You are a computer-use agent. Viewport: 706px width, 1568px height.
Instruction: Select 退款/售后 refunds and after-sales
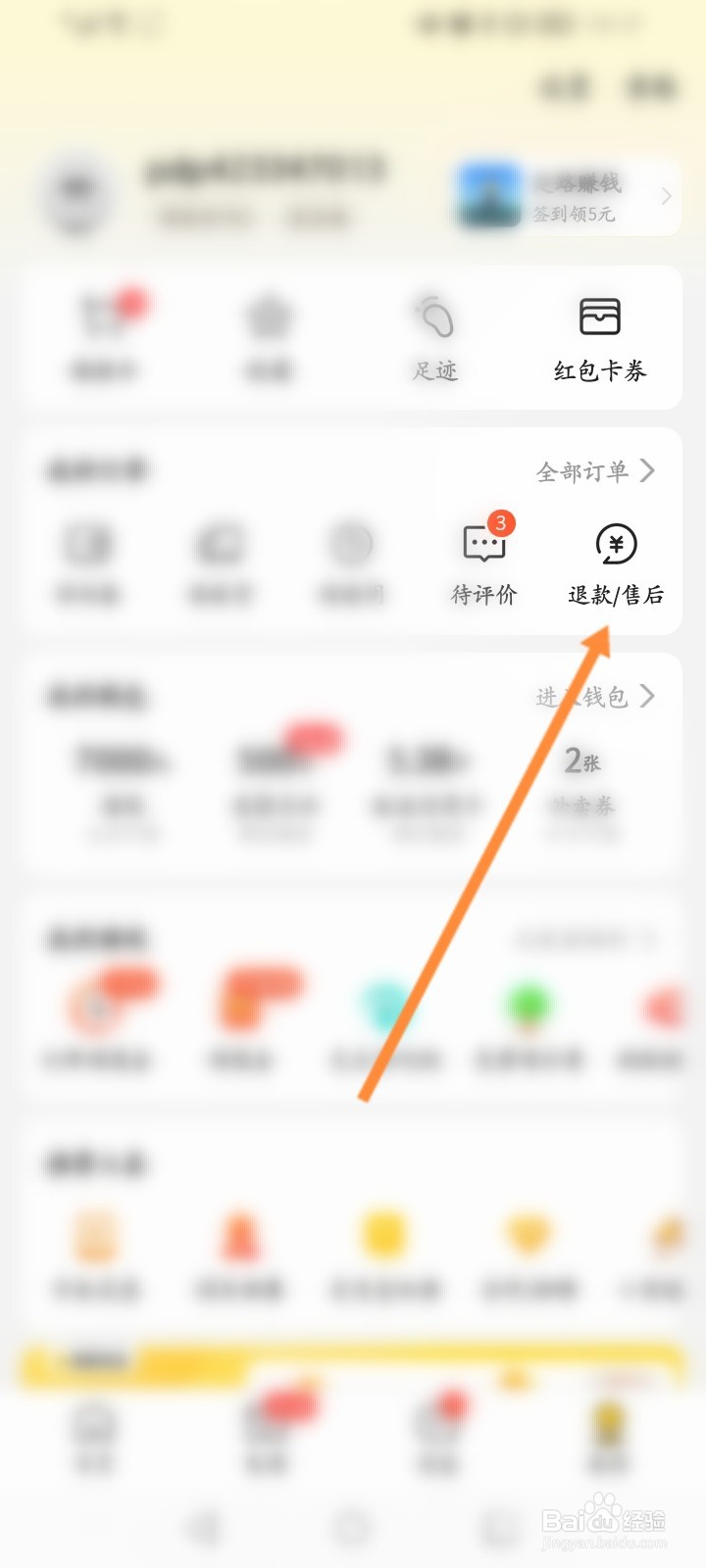(616, 559)
